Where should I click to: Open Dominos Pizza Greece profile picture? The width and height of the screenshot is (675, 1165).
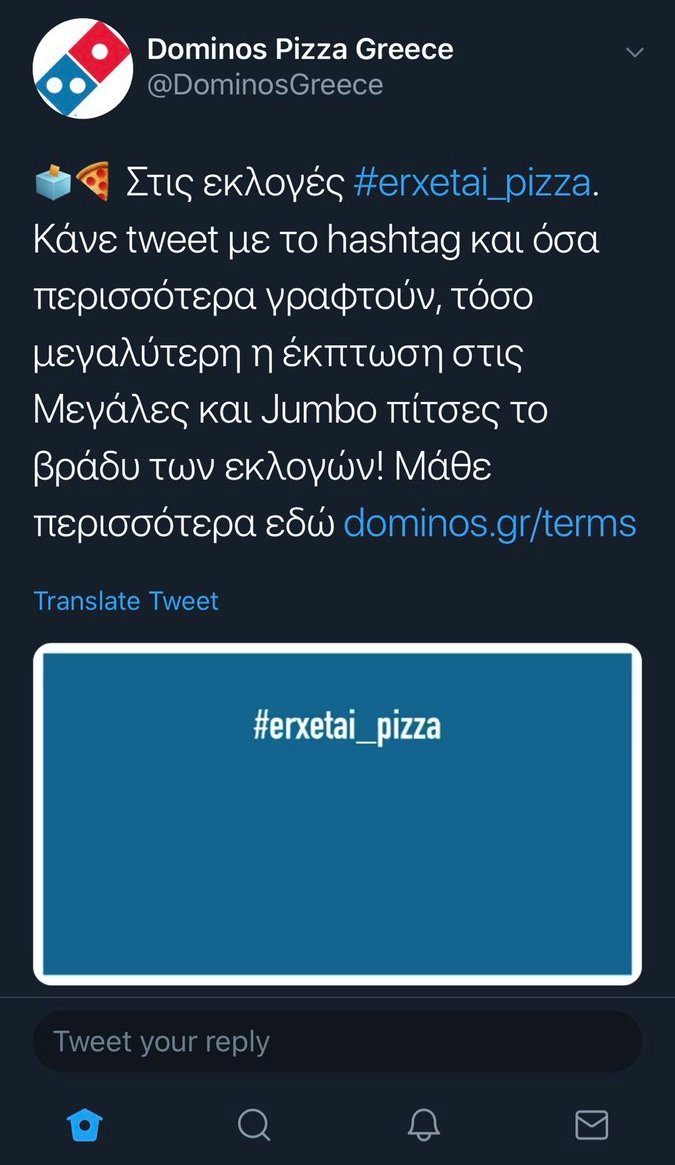[x=82, y=69]
